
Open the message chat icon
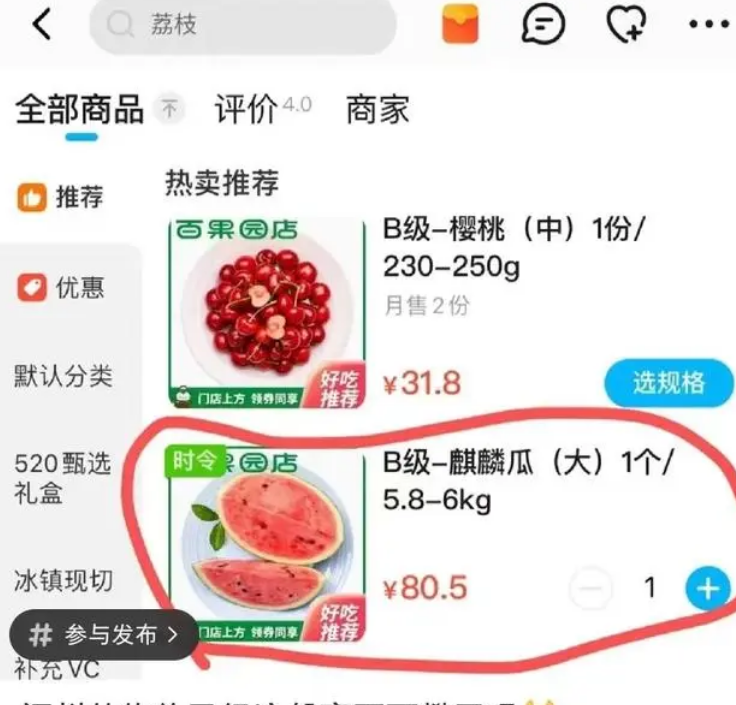click(543, 25)
